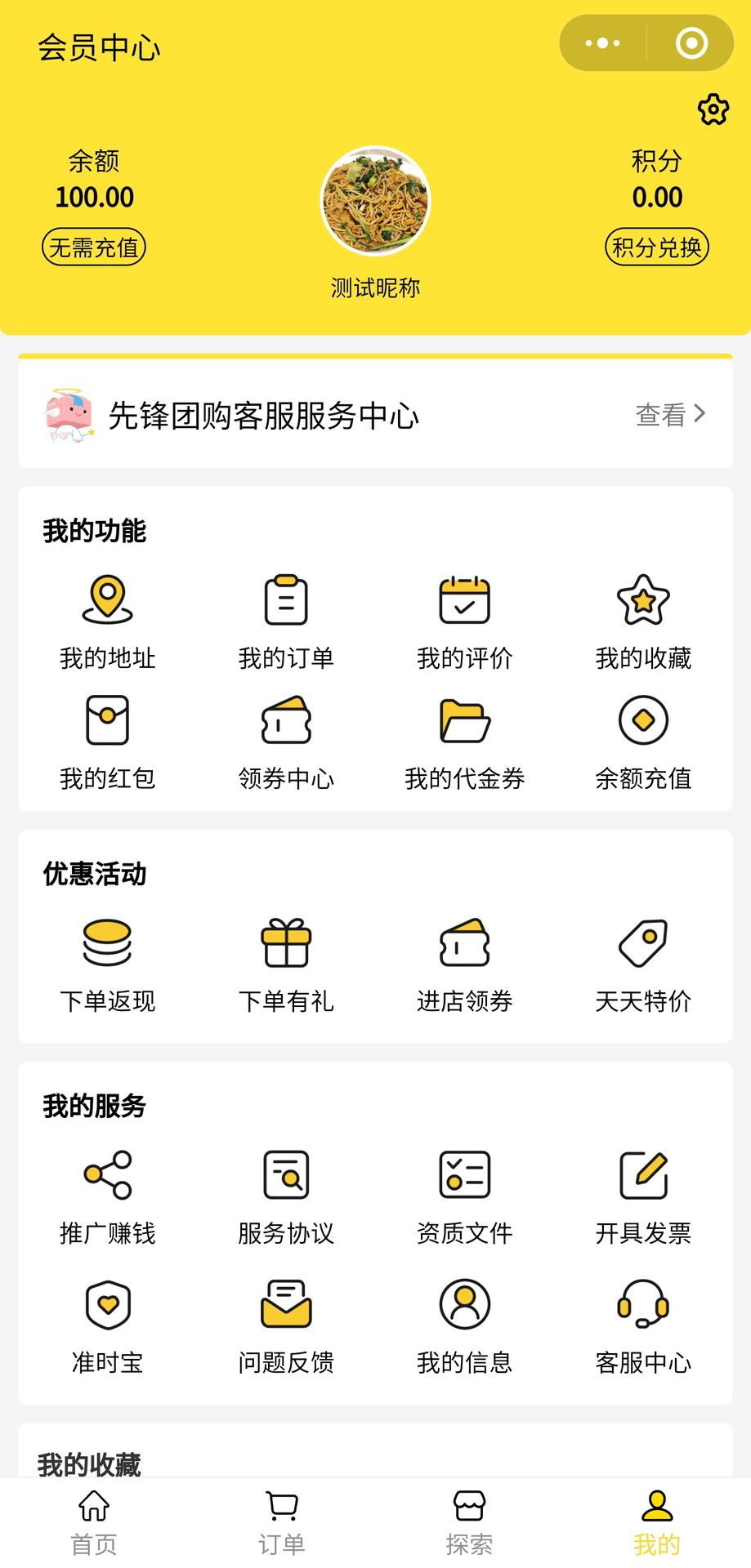The width and height of the screenshot is (751, 1568).
Task: Contact 客服中心
Action: coord(643,1326)
